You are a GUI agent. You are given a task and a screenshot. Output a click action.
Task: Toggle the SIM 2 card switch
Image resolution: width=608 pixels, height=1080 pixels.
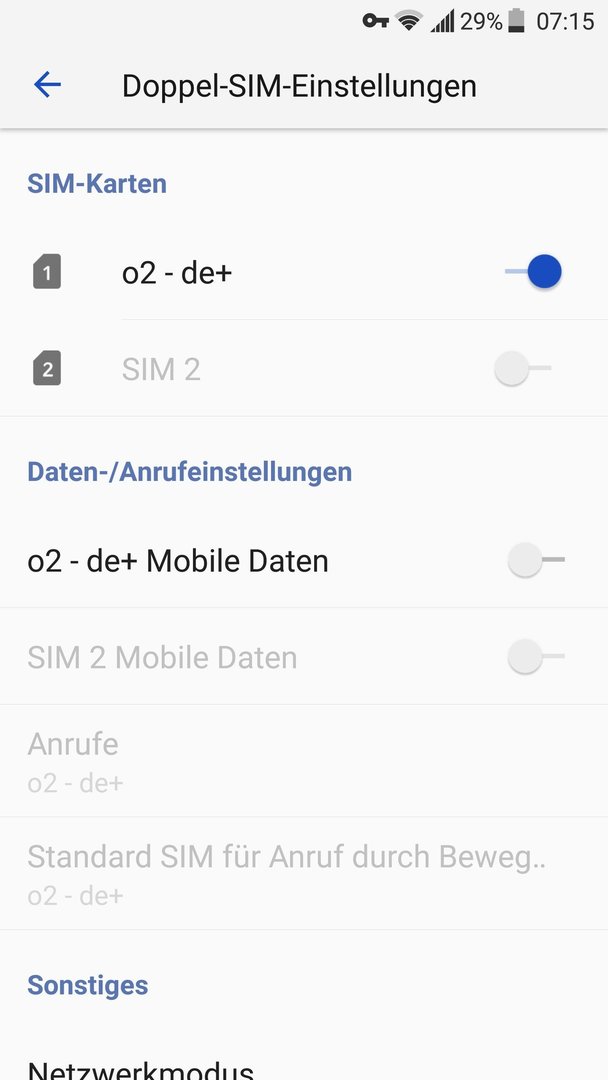tap(523, 368)
